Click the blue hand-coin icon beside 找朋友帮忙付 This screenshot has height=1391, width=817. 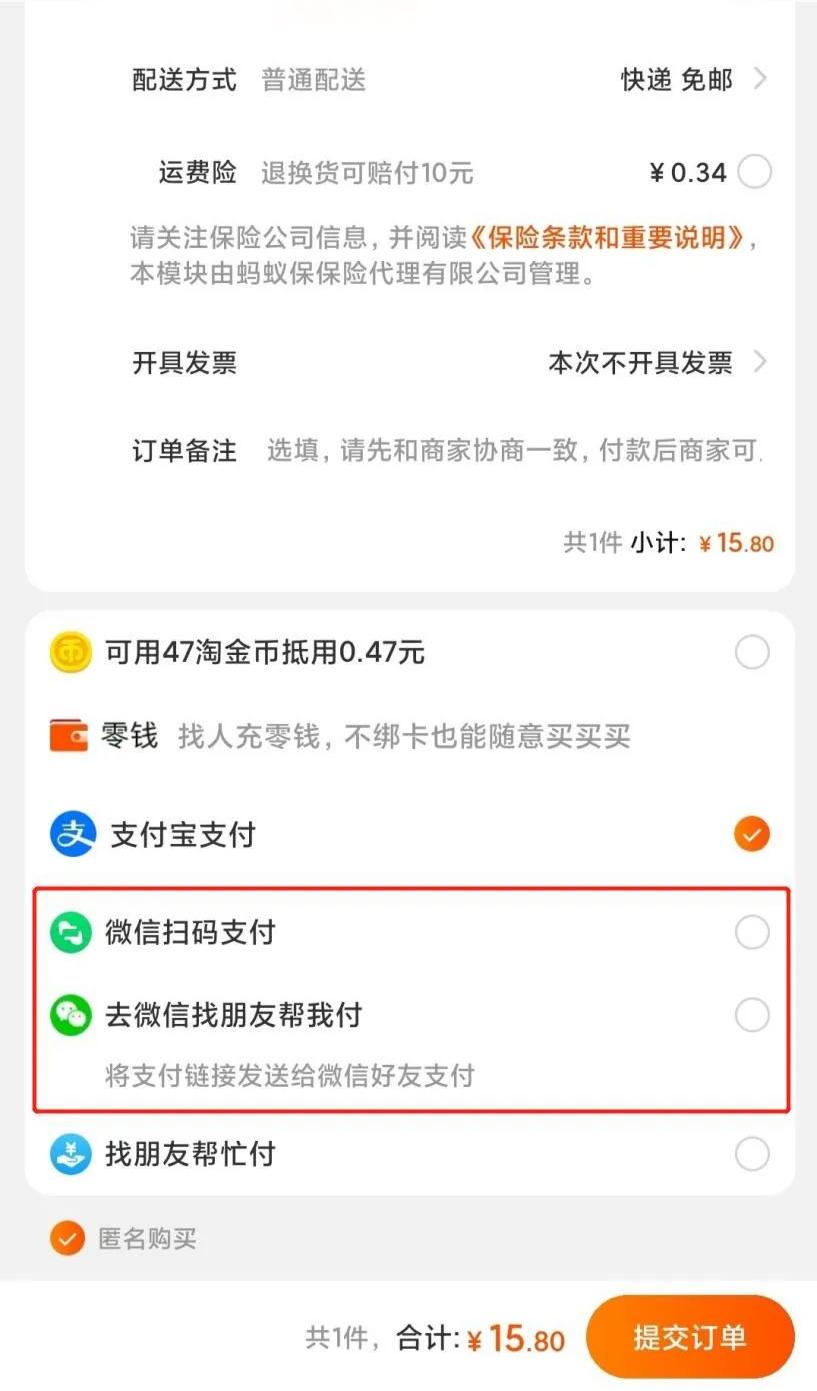[x=70, y=1154]
